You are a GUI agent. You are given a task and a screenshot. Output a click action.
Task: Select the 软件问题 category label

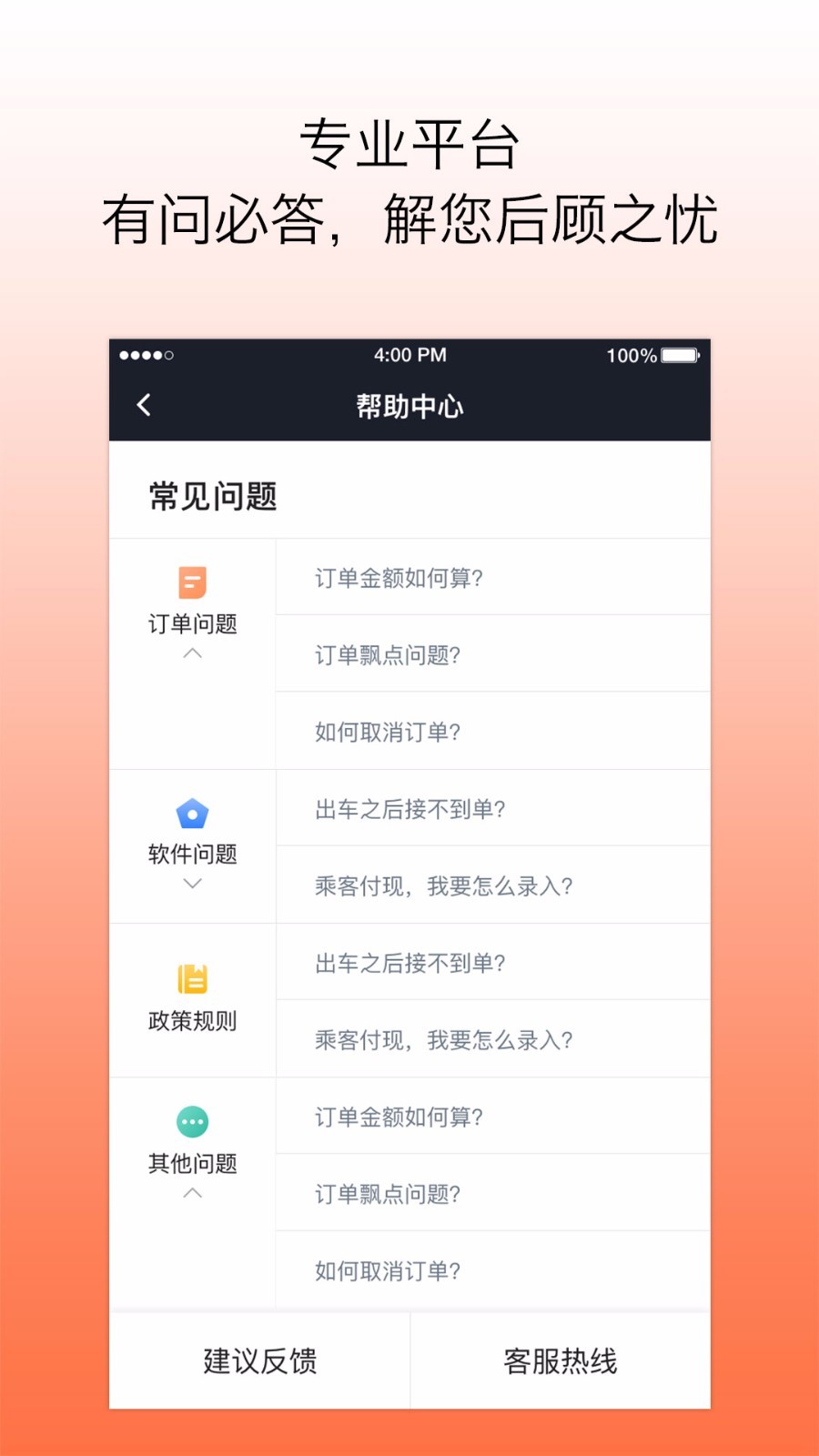coord(191,854)
